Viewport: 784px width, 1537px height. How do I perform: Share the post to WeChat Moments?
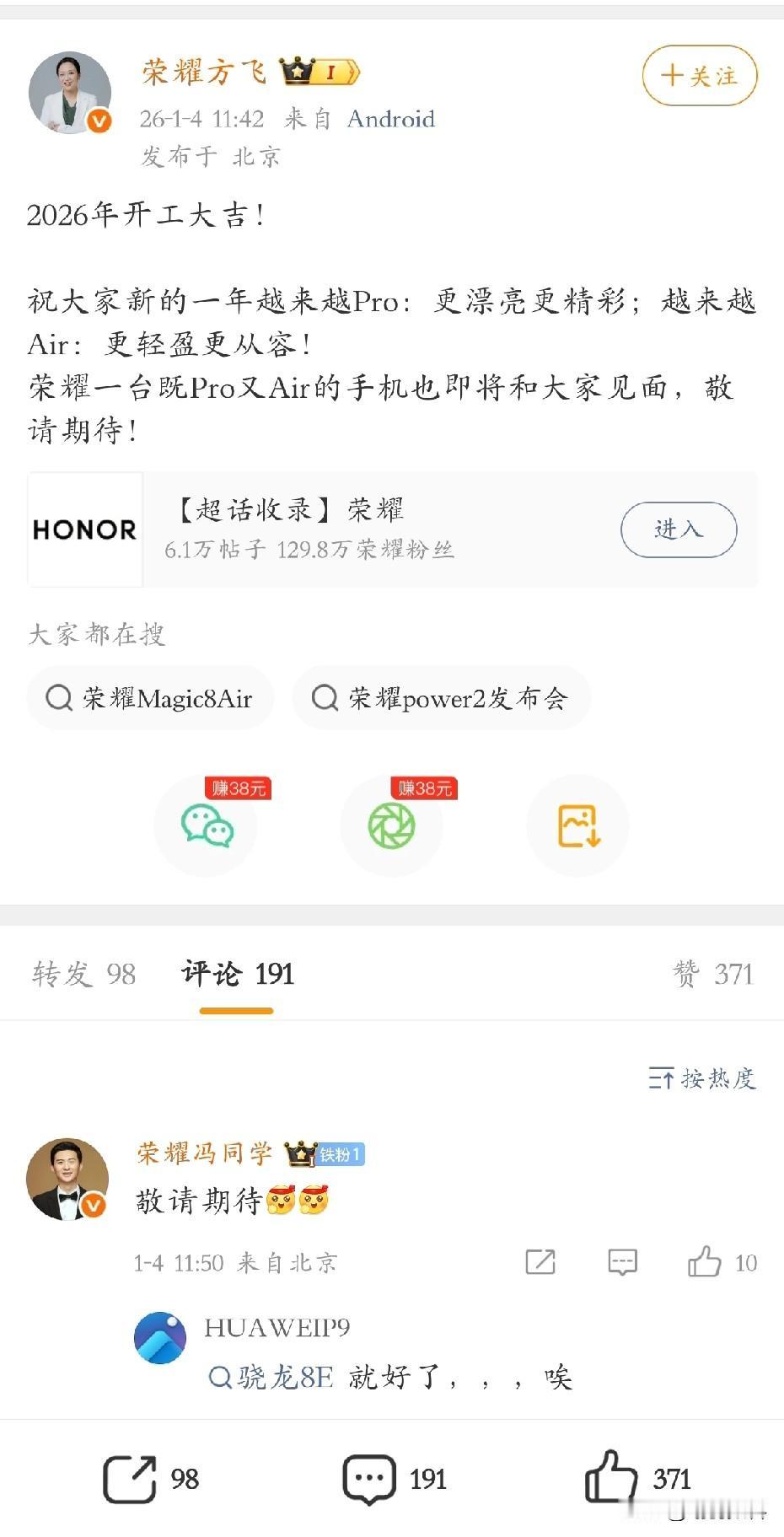[x=392, y=826]
